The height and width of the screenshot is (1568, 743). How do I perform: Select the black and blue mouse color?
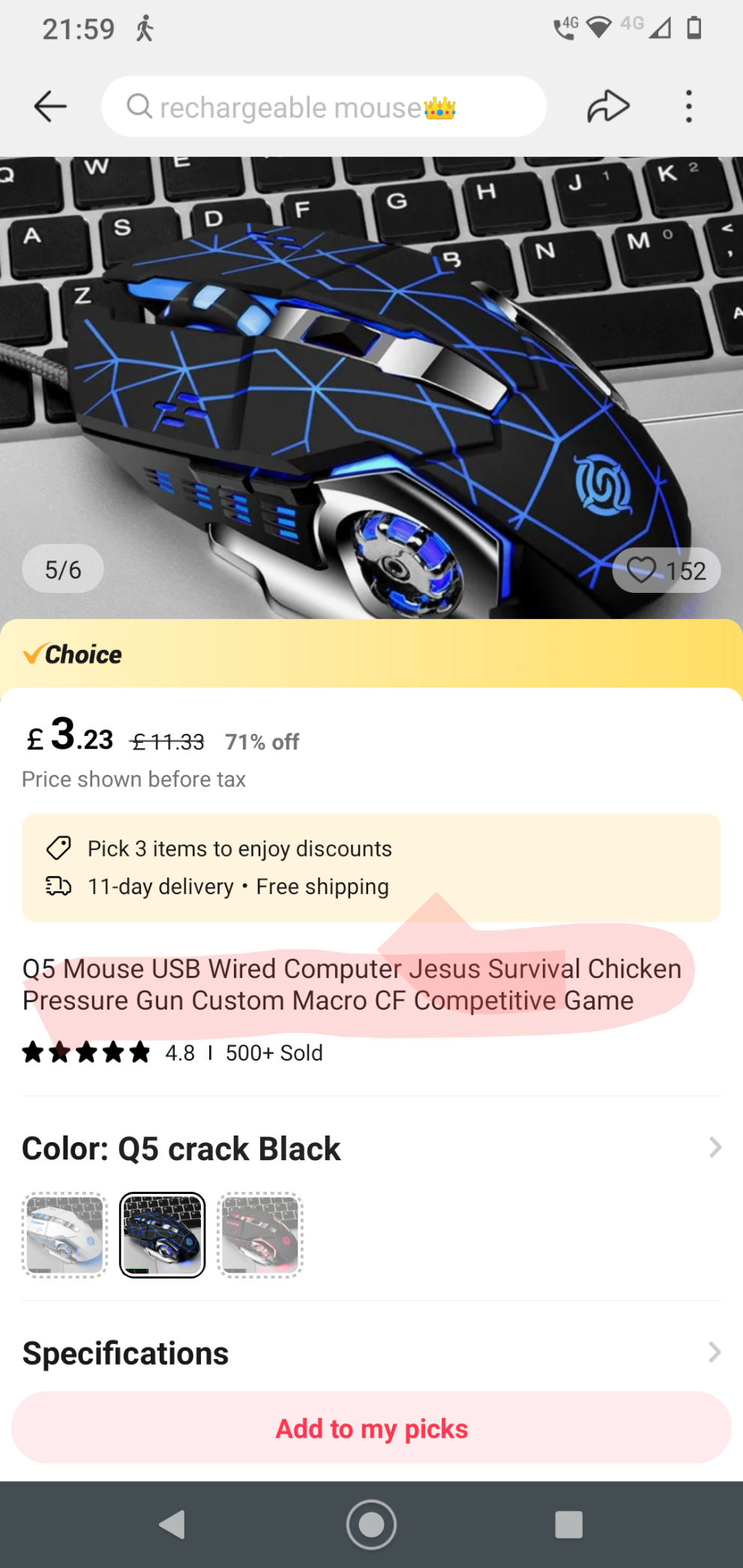tap(163, 1234)
